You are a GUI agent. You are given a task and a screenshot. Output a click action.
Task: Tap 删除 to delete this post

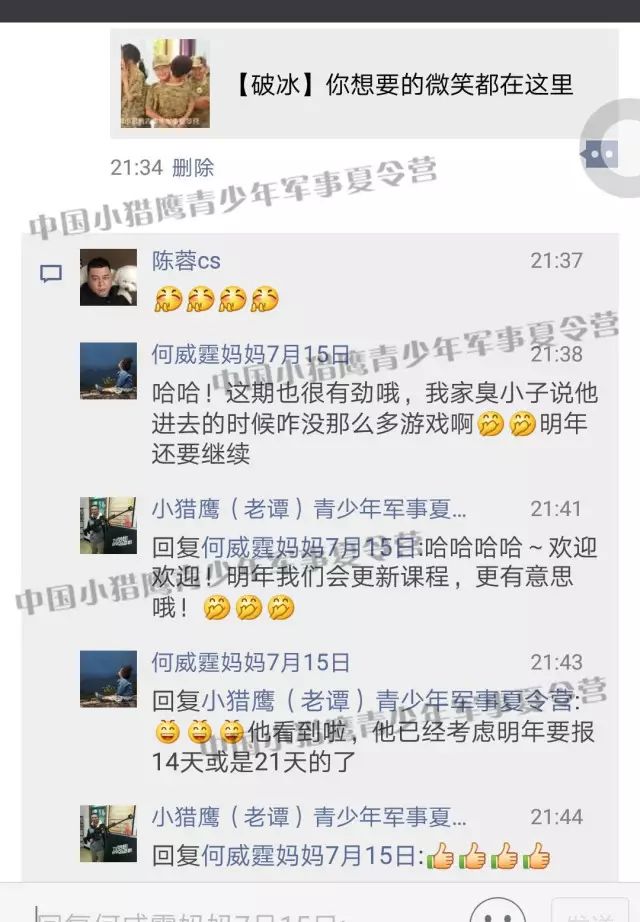click(193, 167)
